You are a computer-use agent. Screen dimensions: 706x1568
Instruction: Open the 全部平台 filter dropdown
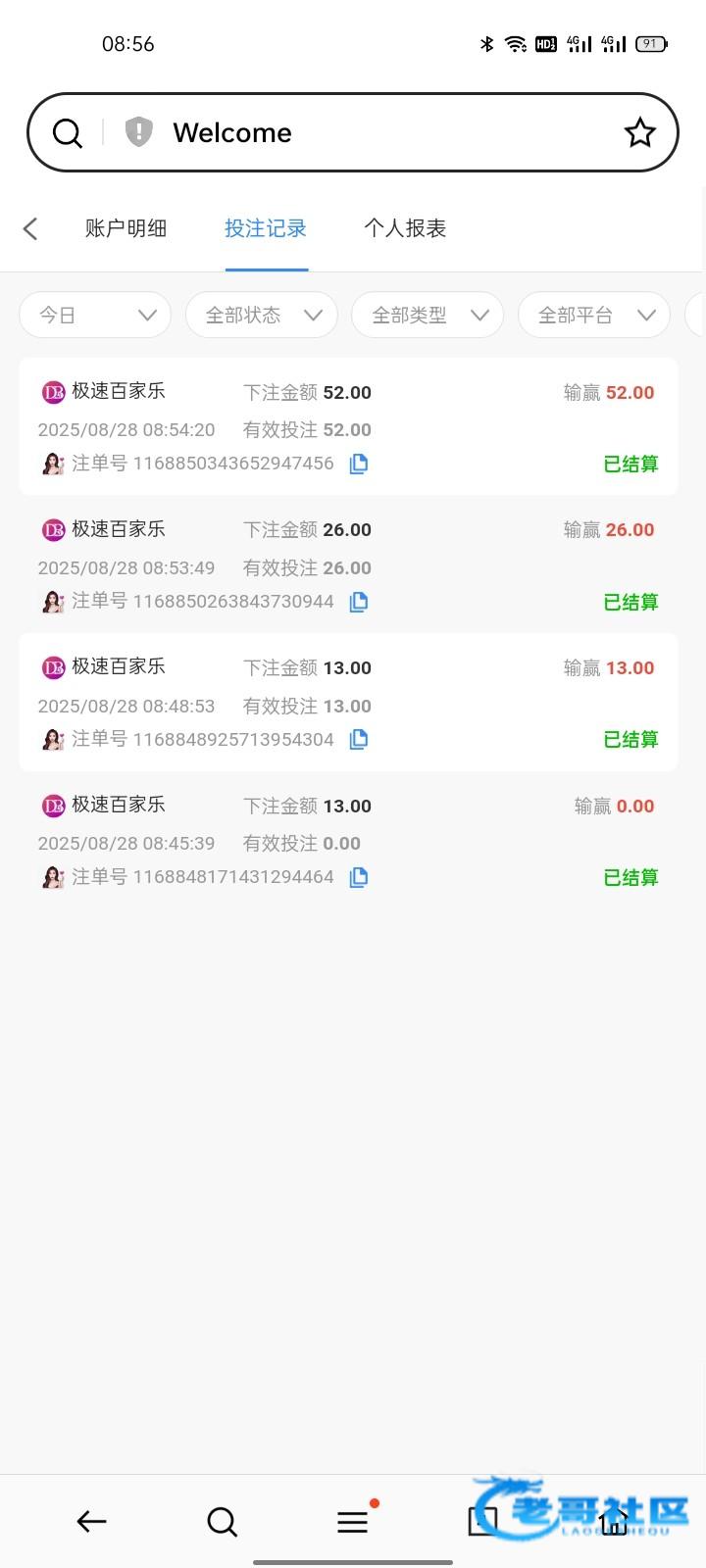tap(594, 316)
